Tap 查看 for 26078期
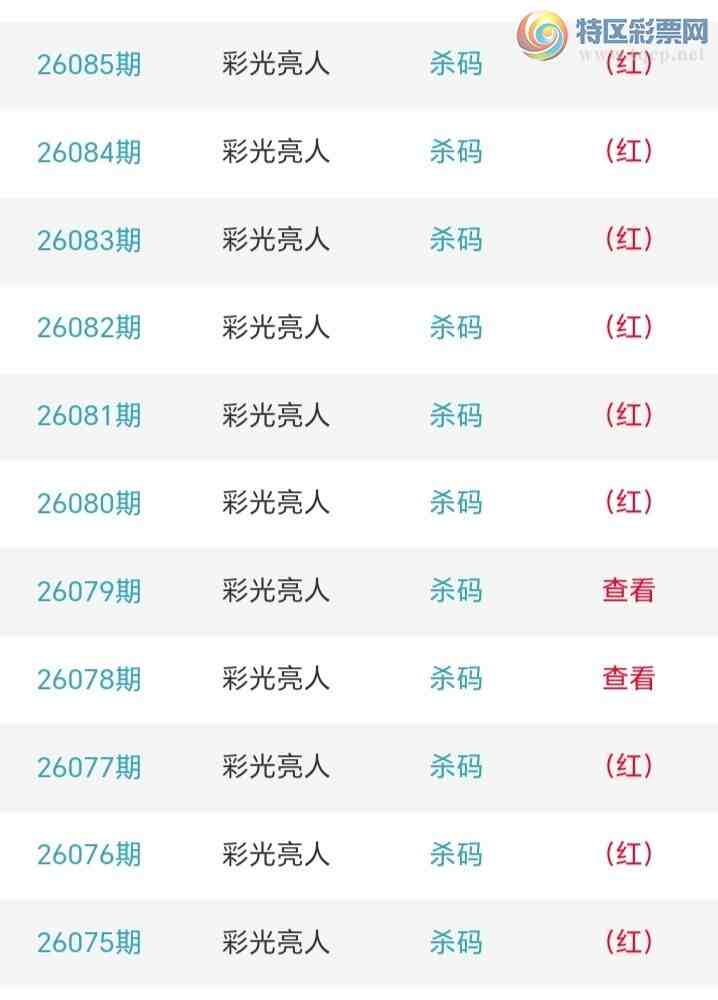This screenshot has width=718, height=1000. [x=628, y=679]
